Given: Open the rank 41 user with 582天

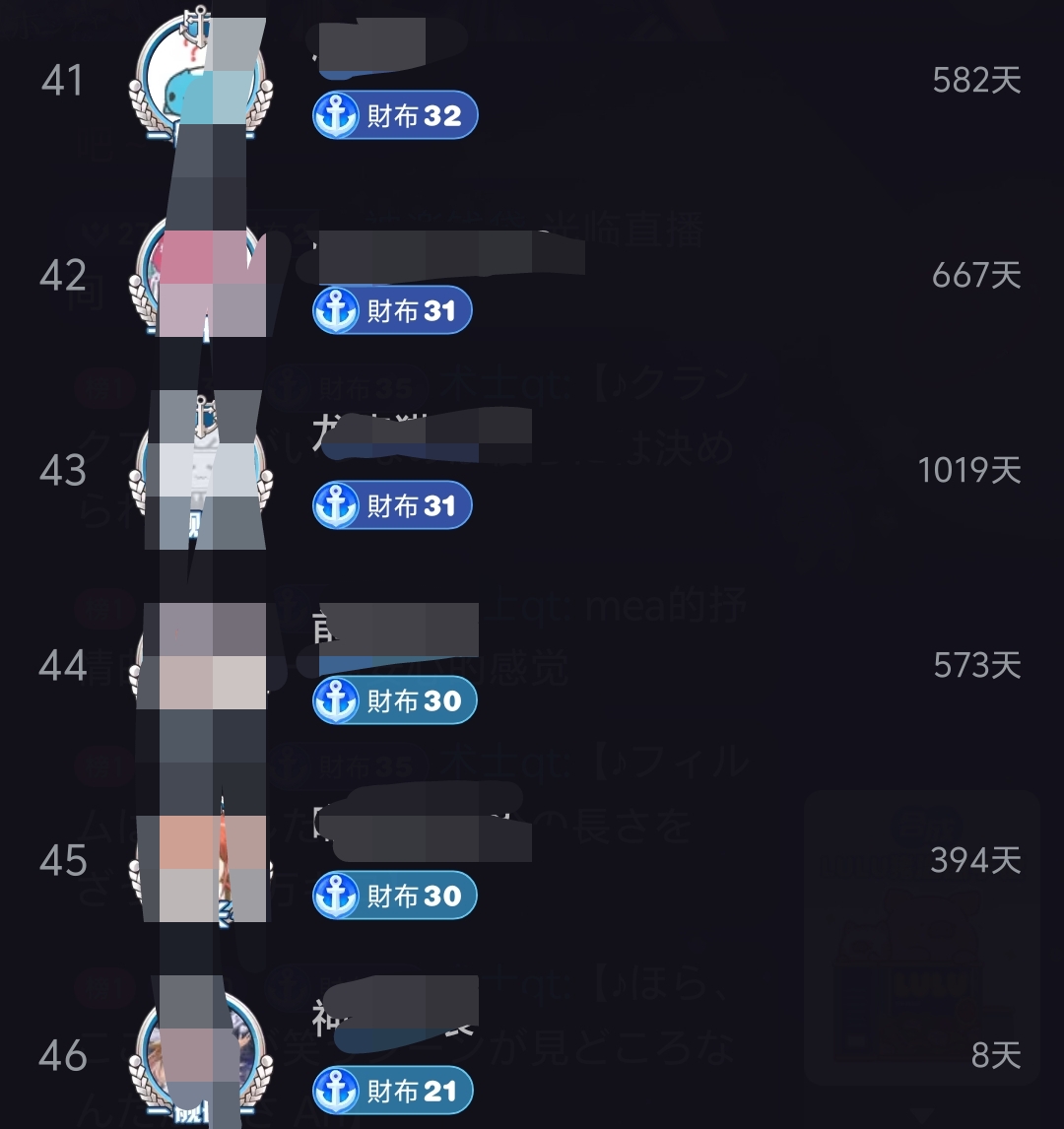Looking at the screenshot, I should point(532,80).
